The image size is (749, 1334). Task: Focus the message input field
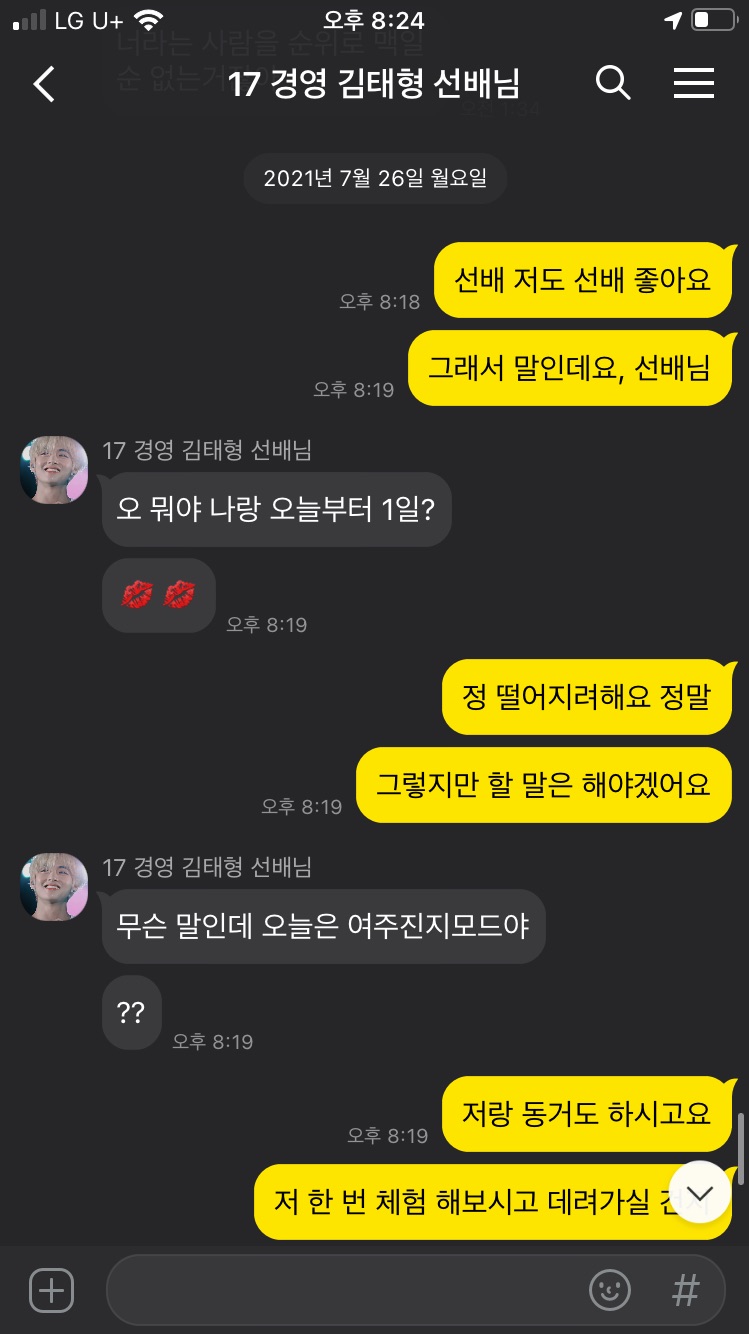point(340,1290)
